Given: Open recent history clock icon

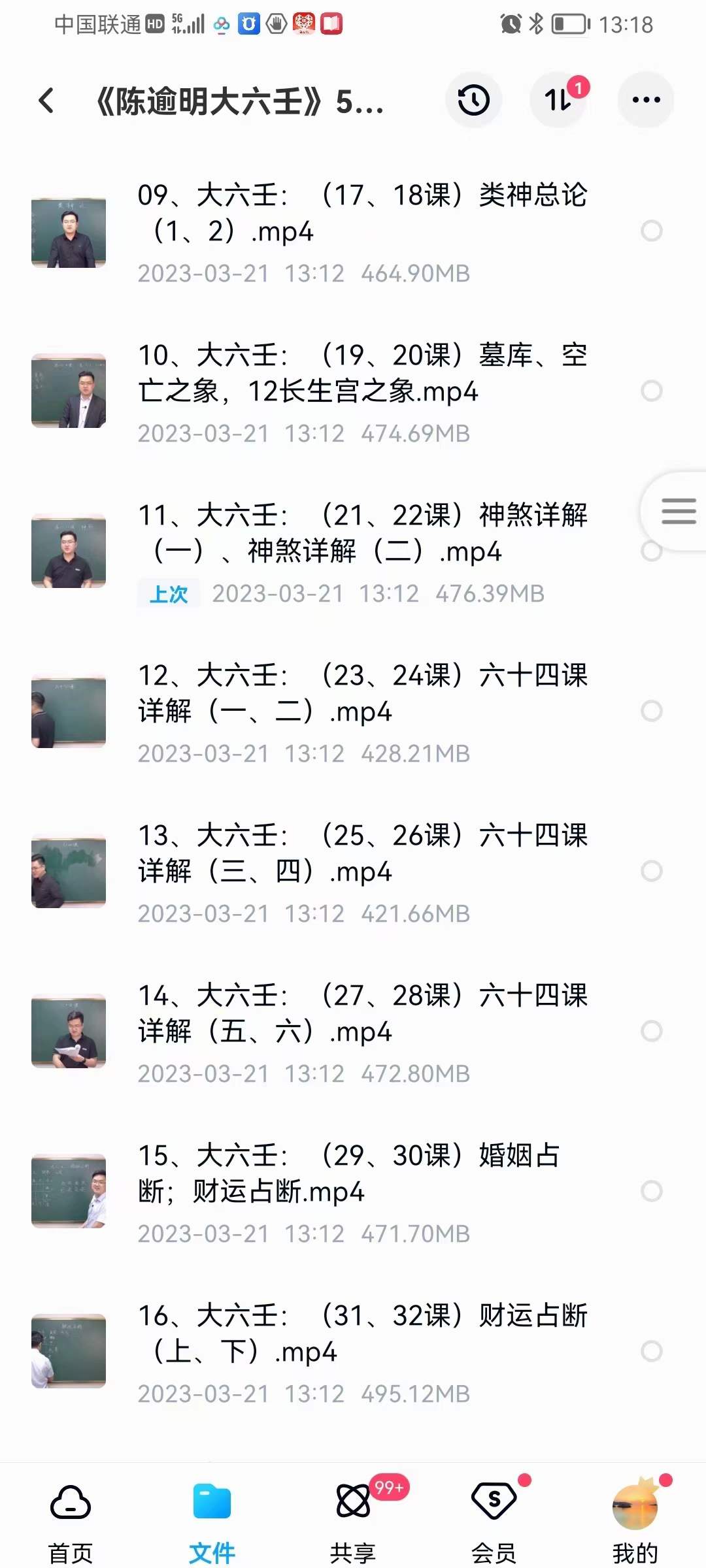Looking at the screenshot, I should coord(473,100).
